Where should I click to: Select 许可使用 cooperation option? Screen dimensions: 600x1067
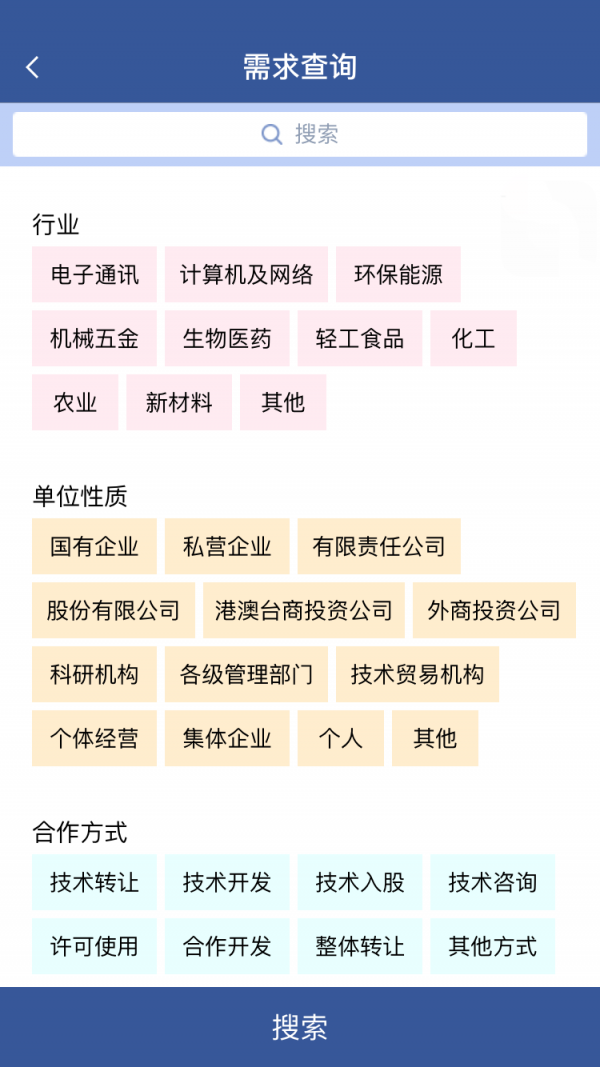tap(95, 946)
